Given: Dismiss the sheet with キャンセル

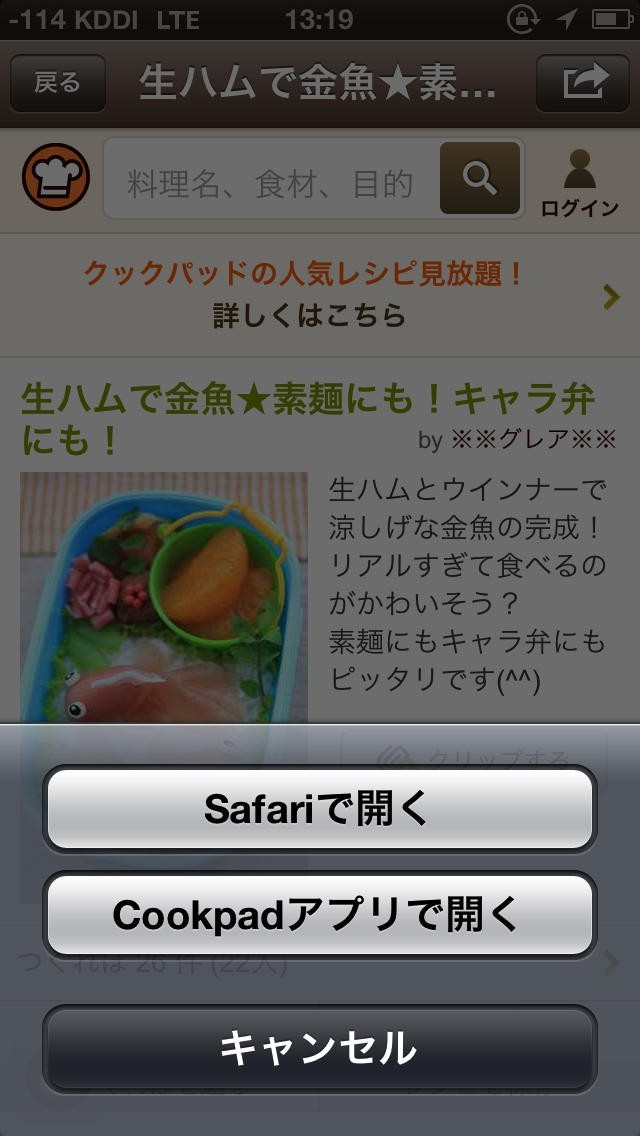Looking at the screenshot, I should coord(319,1048).
